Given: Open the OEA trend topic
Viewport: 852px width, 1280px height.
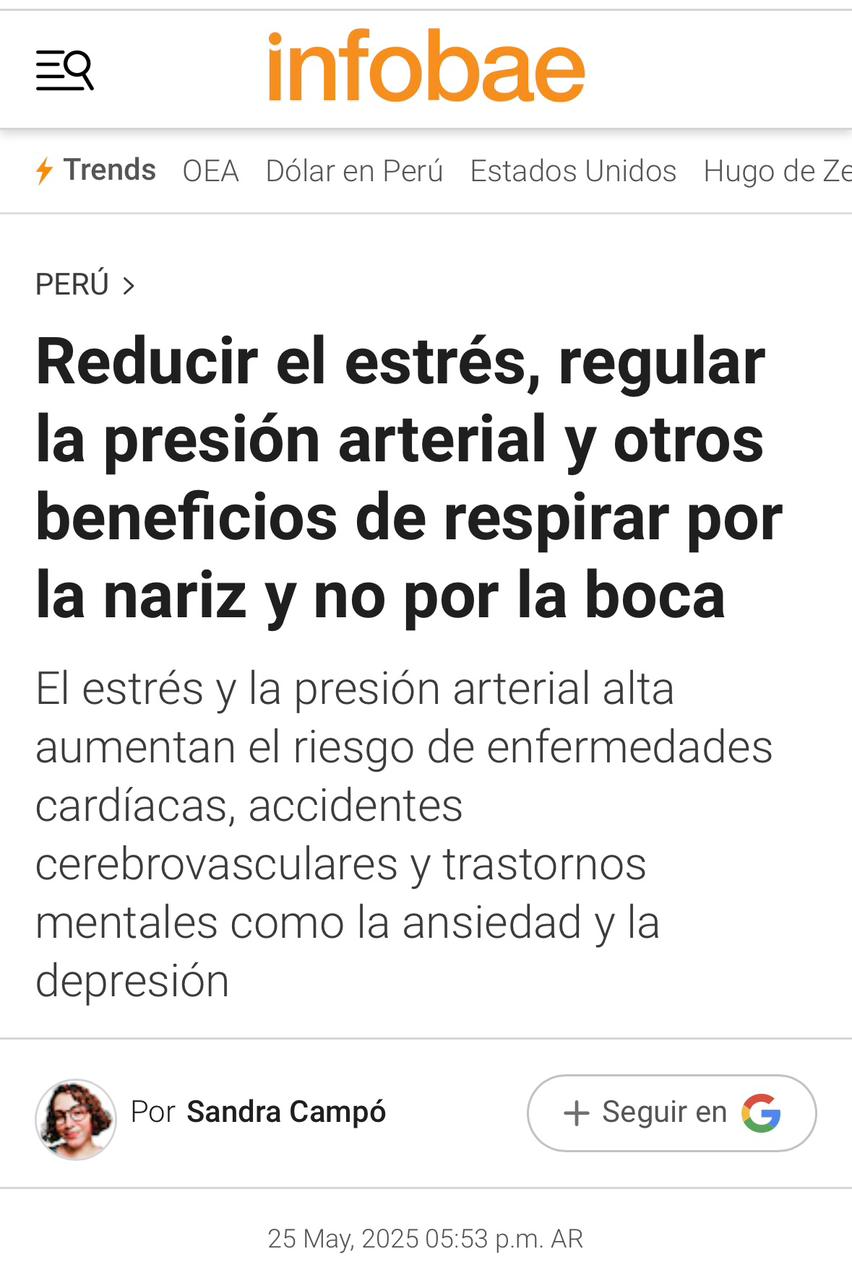Looking at the screenshot, I should 210,171.
